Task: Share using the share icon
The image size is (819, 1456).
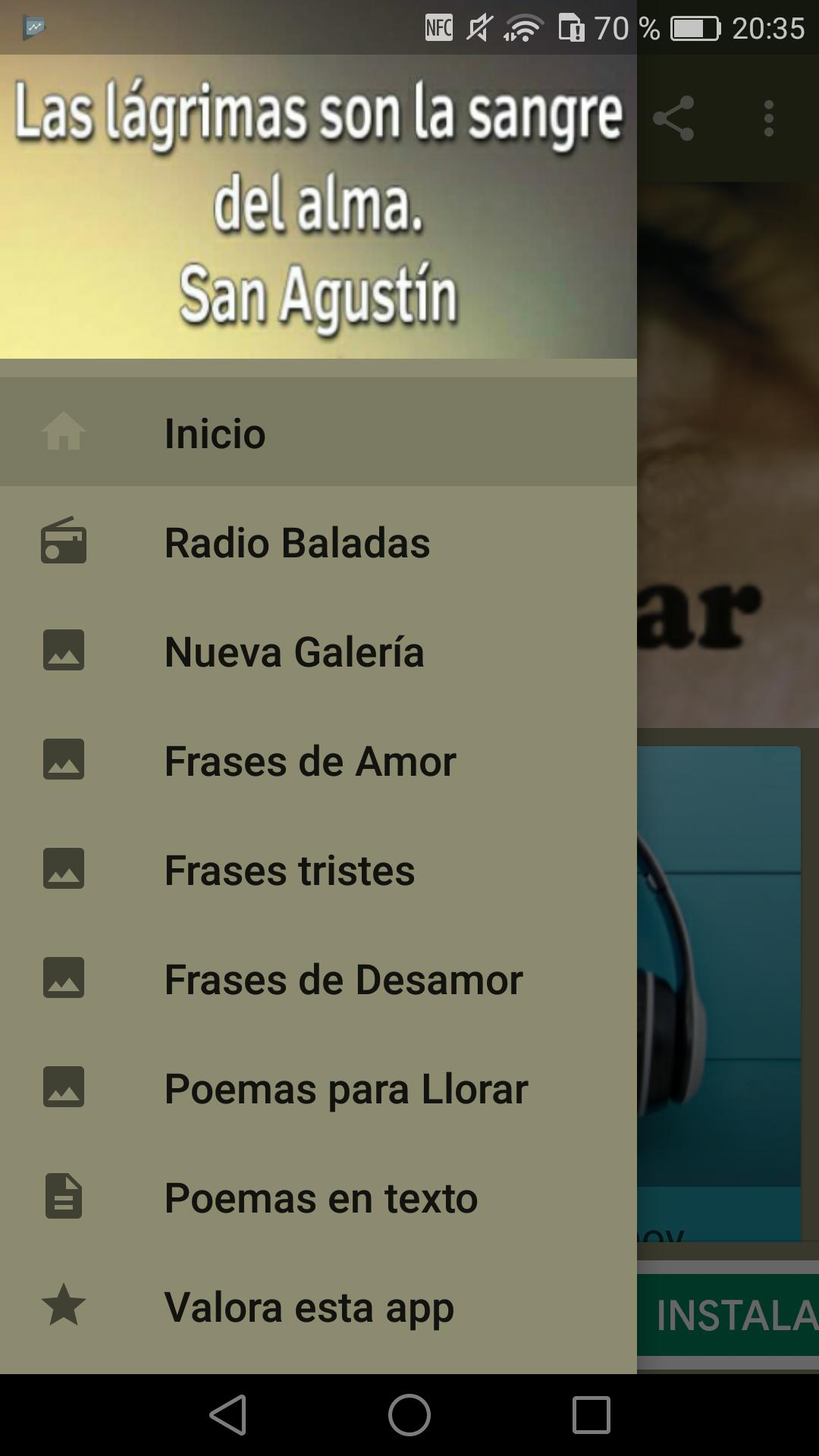Action: [673, 118]
